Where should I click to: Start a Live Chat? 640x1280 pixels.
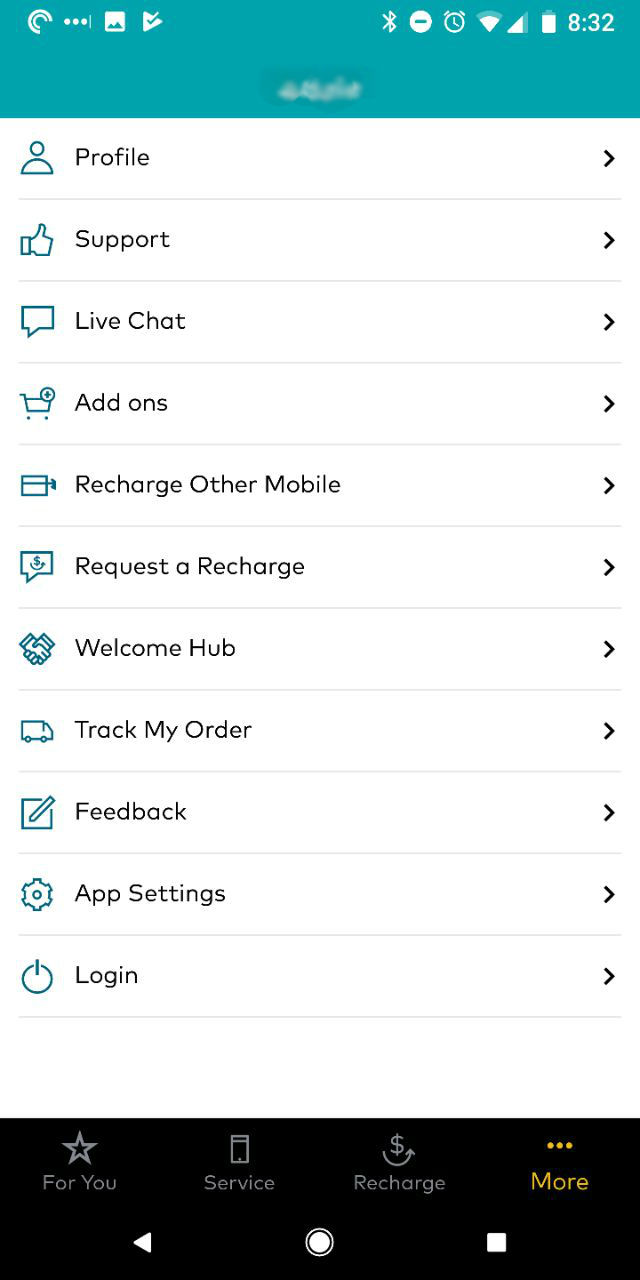point(320,322)
